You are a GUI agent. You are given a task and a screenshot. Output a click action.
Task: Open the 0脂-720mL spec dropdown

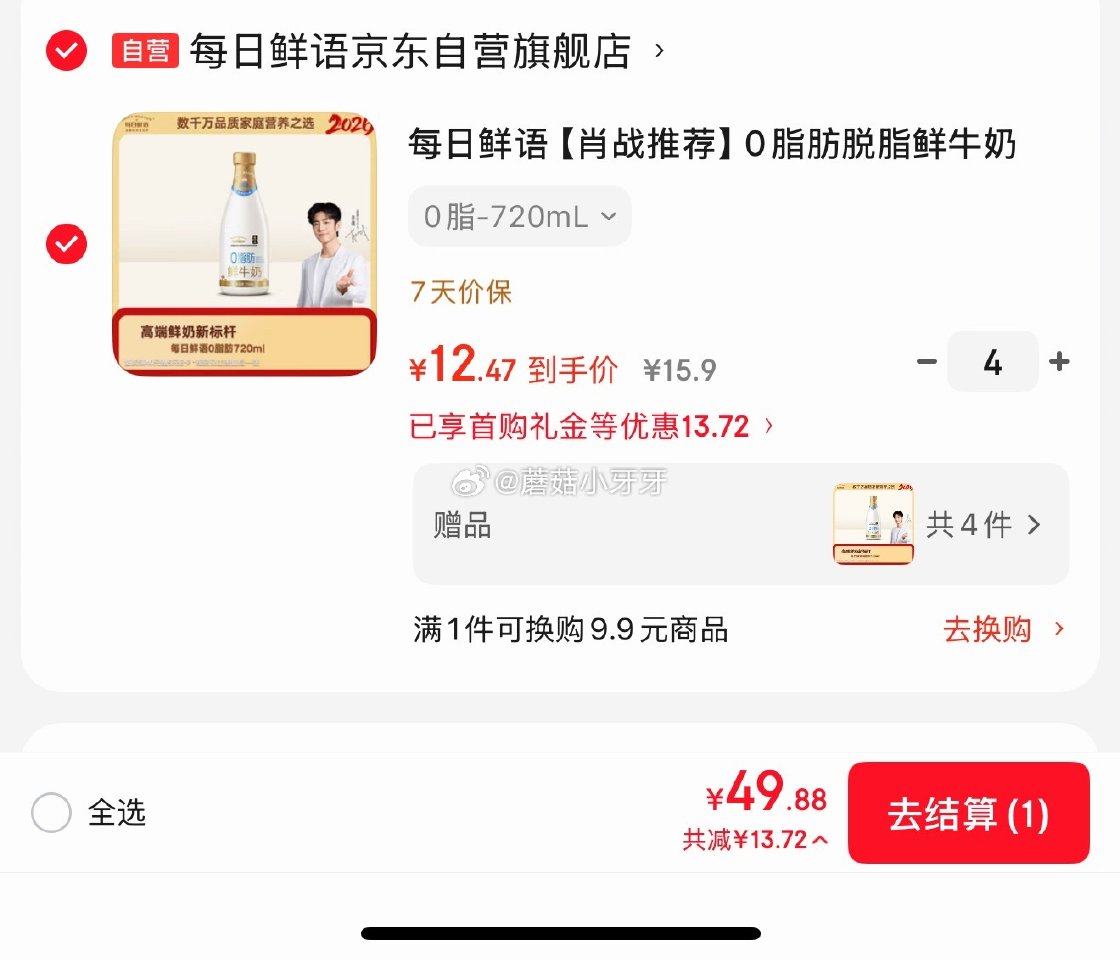[519, 216]
